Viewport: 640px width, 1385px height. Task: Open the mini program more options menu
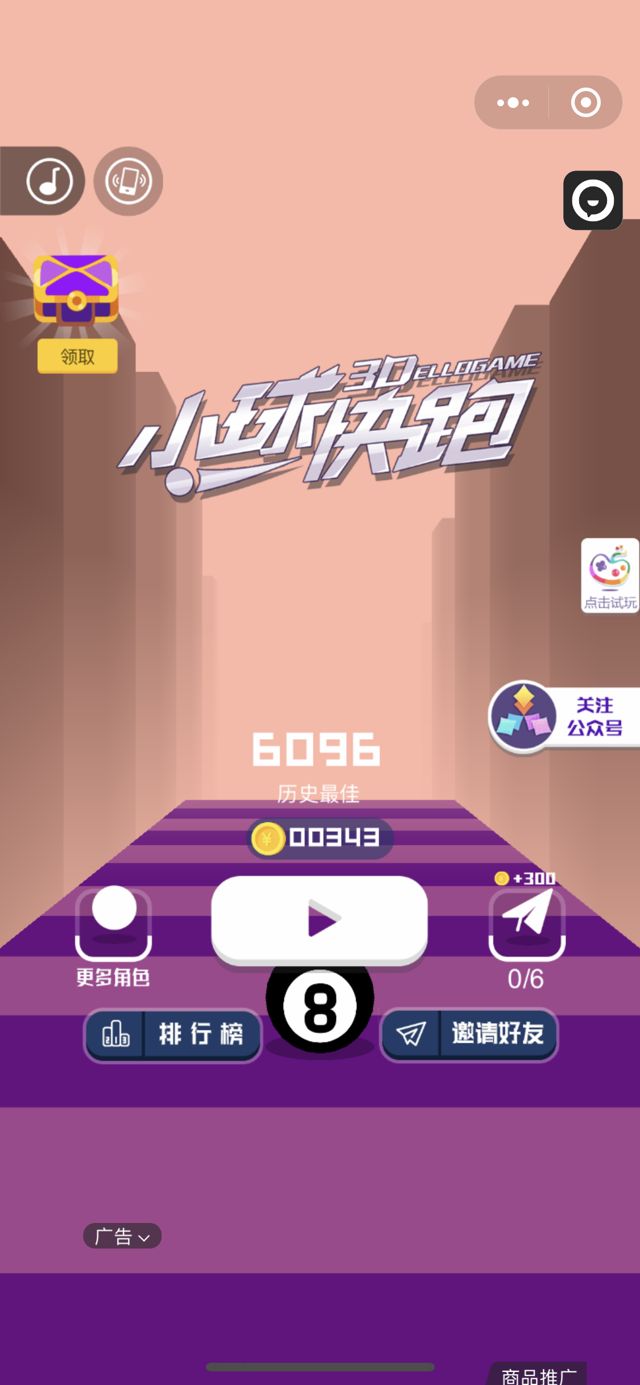[x=513, y=102]
